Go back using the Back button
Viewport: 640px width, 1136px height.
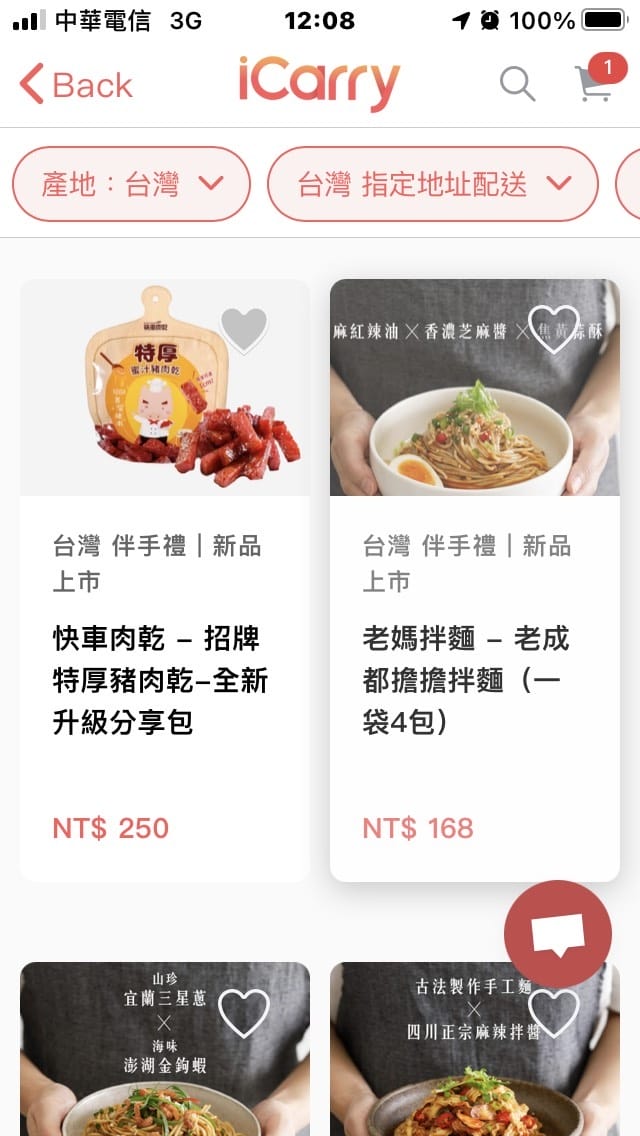76,85
